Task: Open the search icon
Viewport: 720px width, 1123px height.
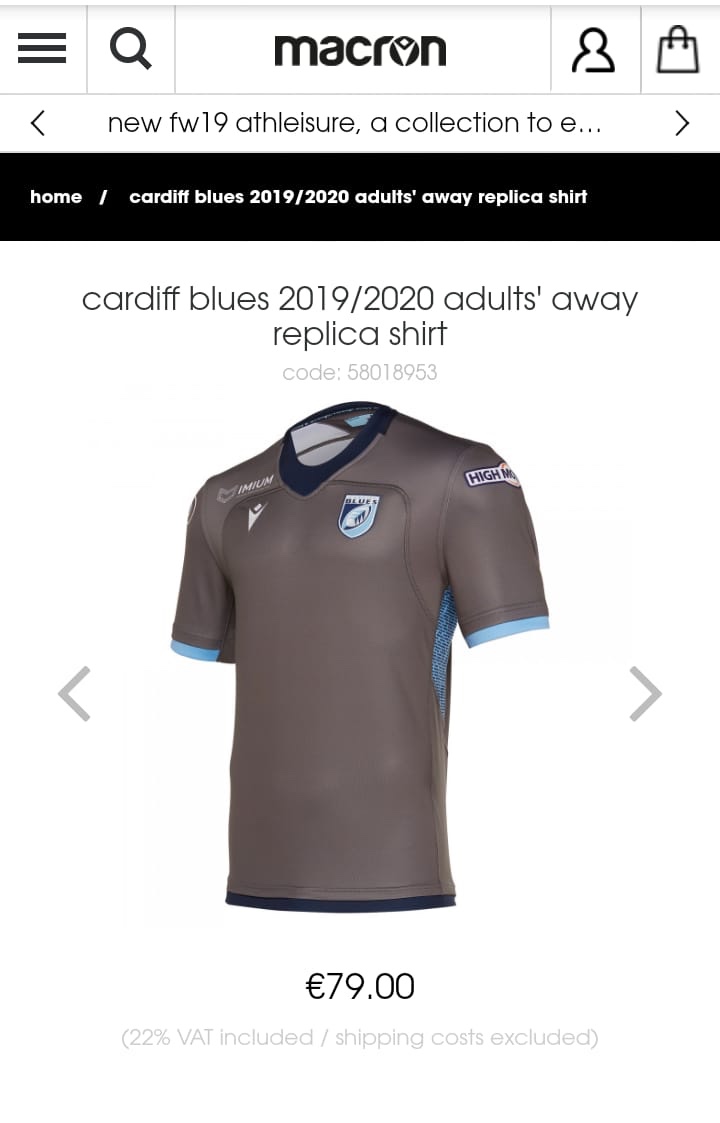Action: point(130,48)
